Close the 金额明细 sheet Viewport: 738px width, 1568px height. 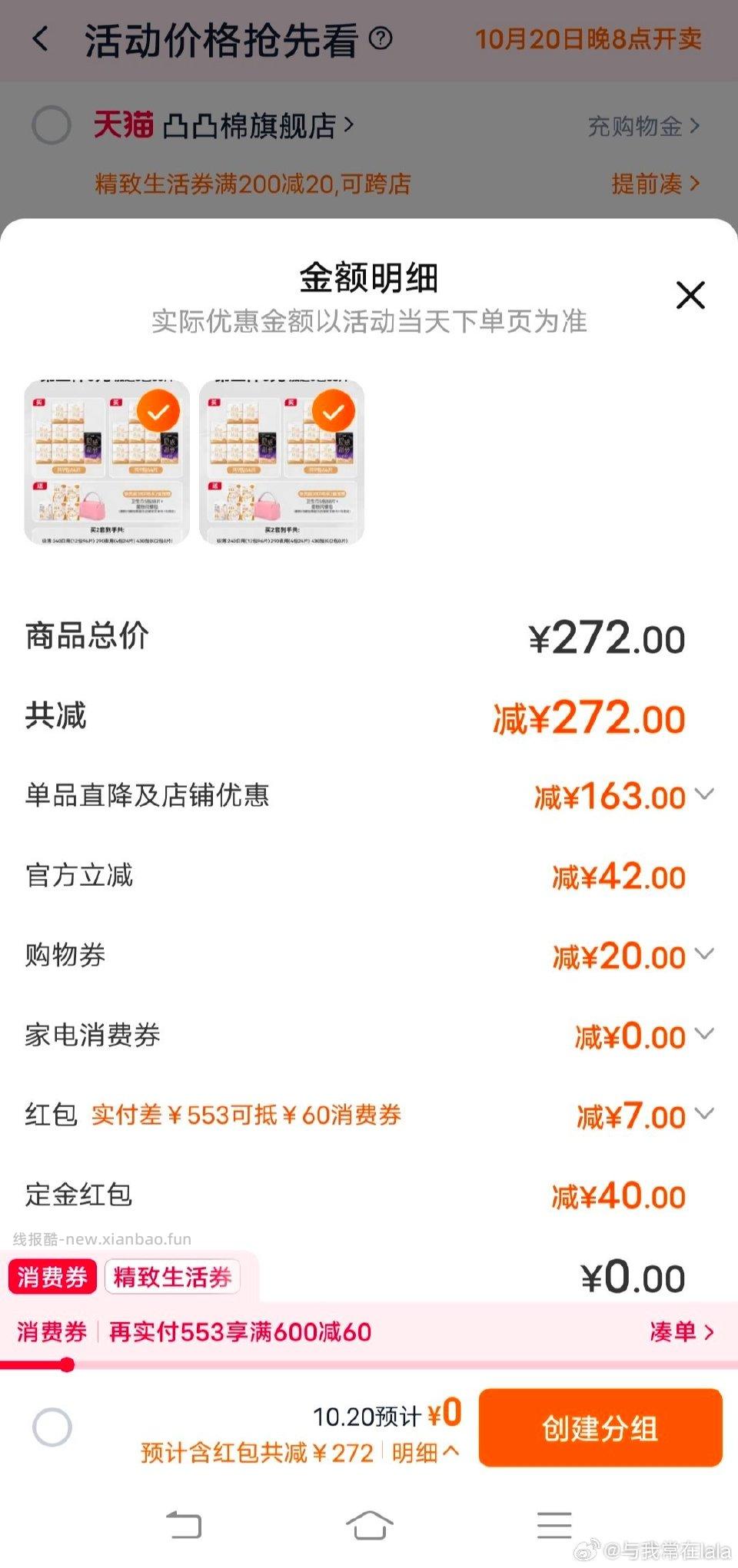[x=690, y=295]
